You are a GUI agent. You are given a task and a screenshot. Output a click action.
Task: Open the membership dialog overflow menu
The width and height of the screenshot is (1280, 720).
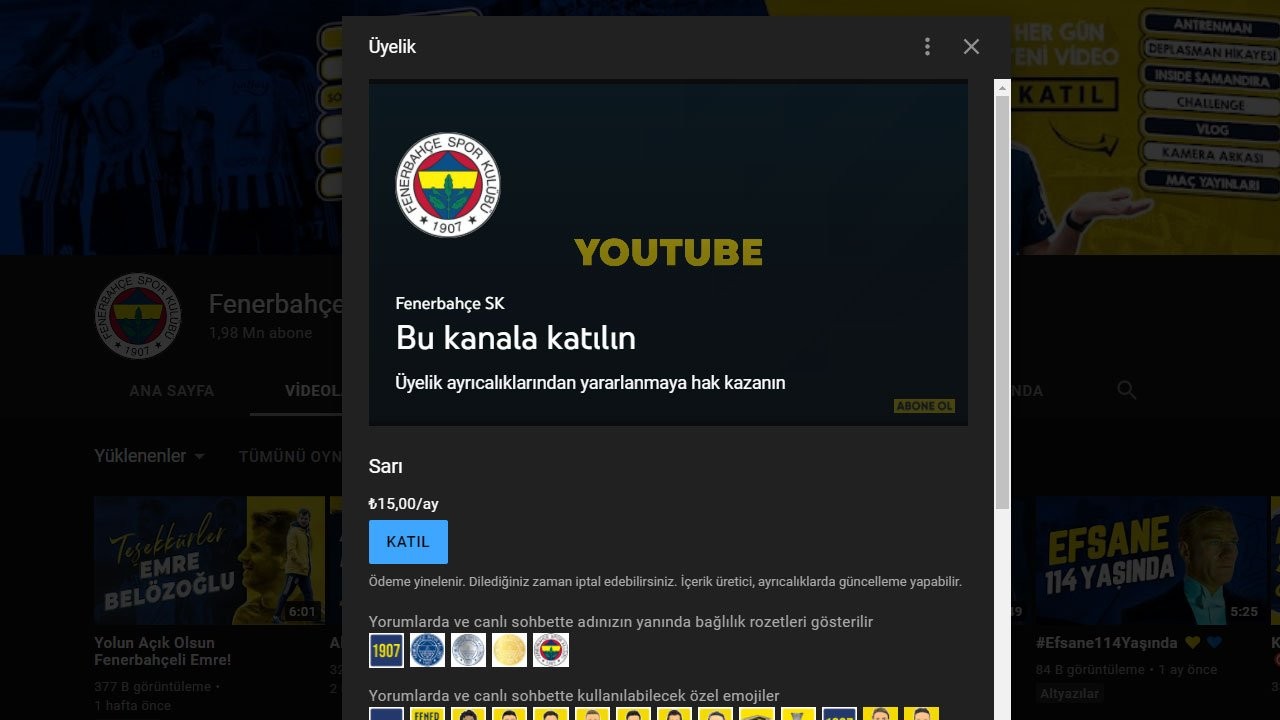pyautogui.click(x=927, y=47)
